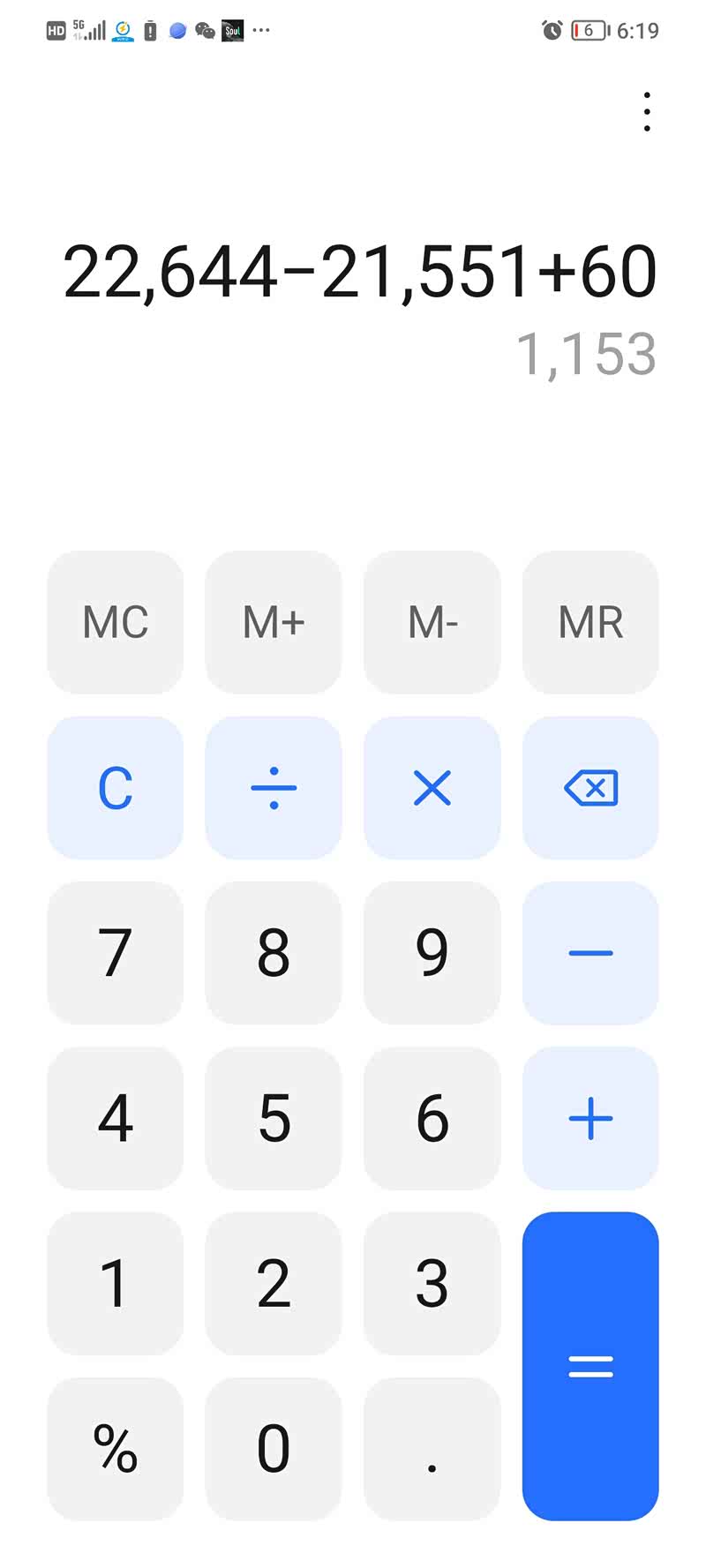Tap the percent key

115,1448
